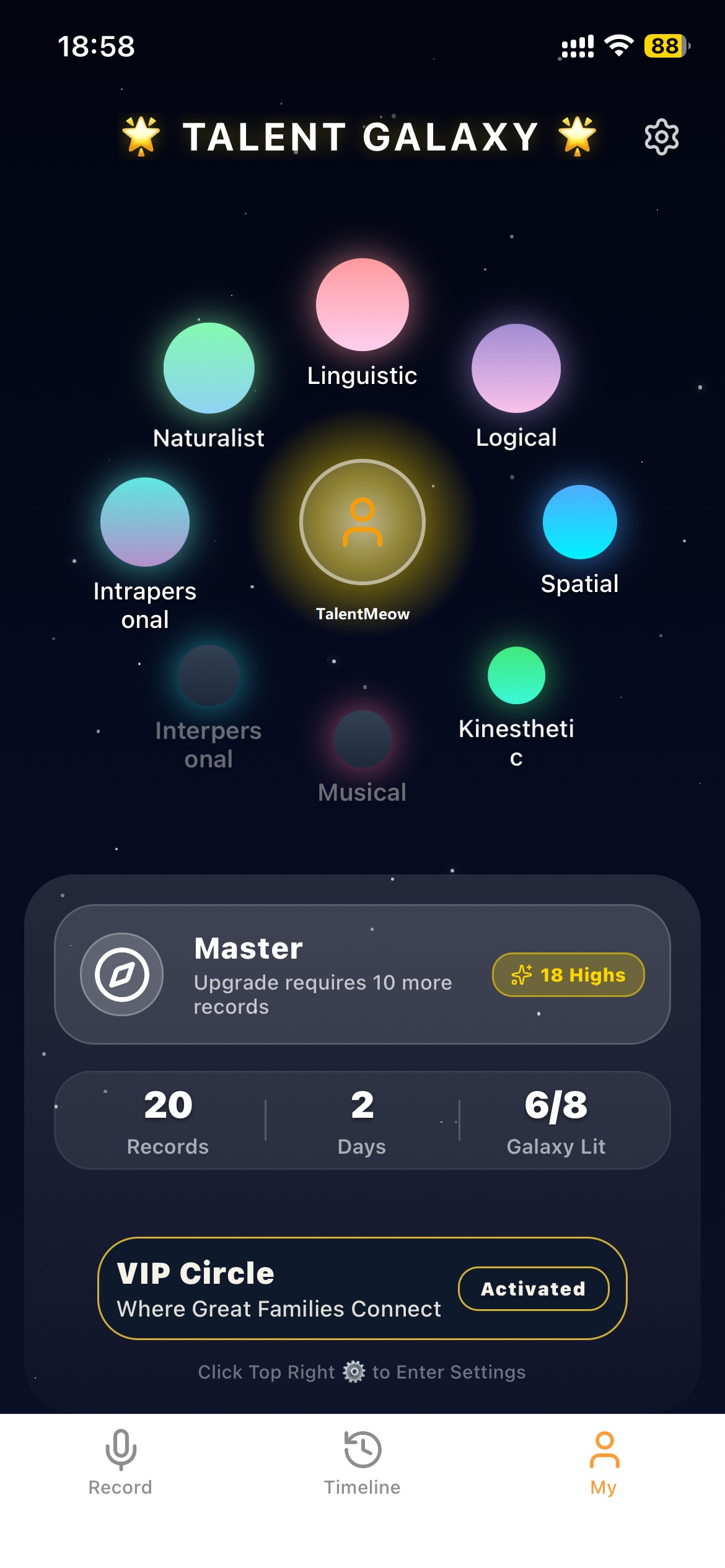Screen dimensions: 725x1568
Task: Tap the Activated button
Action: pyautogui.click(x=533, y=1289)
